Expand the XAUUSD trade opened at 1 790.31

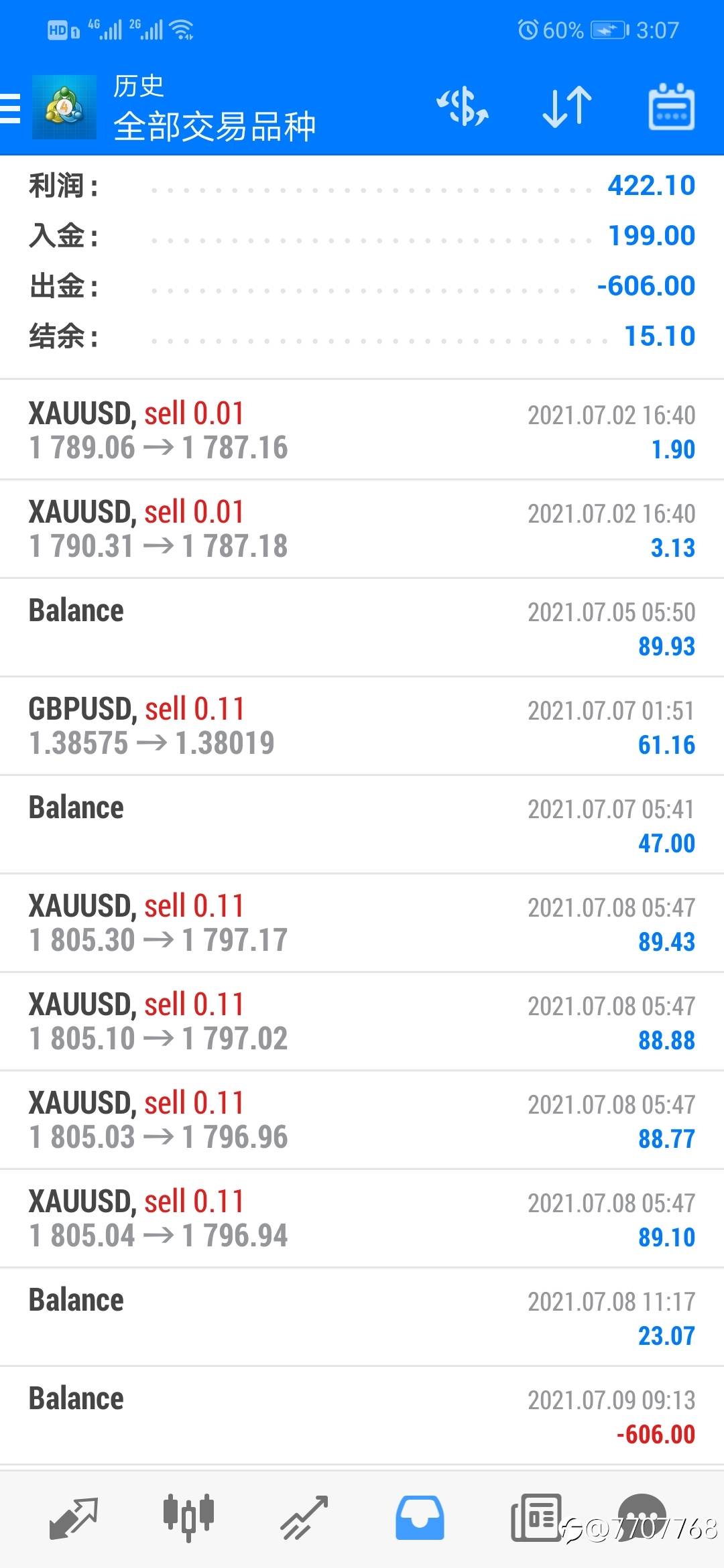[x=362, y=529]
